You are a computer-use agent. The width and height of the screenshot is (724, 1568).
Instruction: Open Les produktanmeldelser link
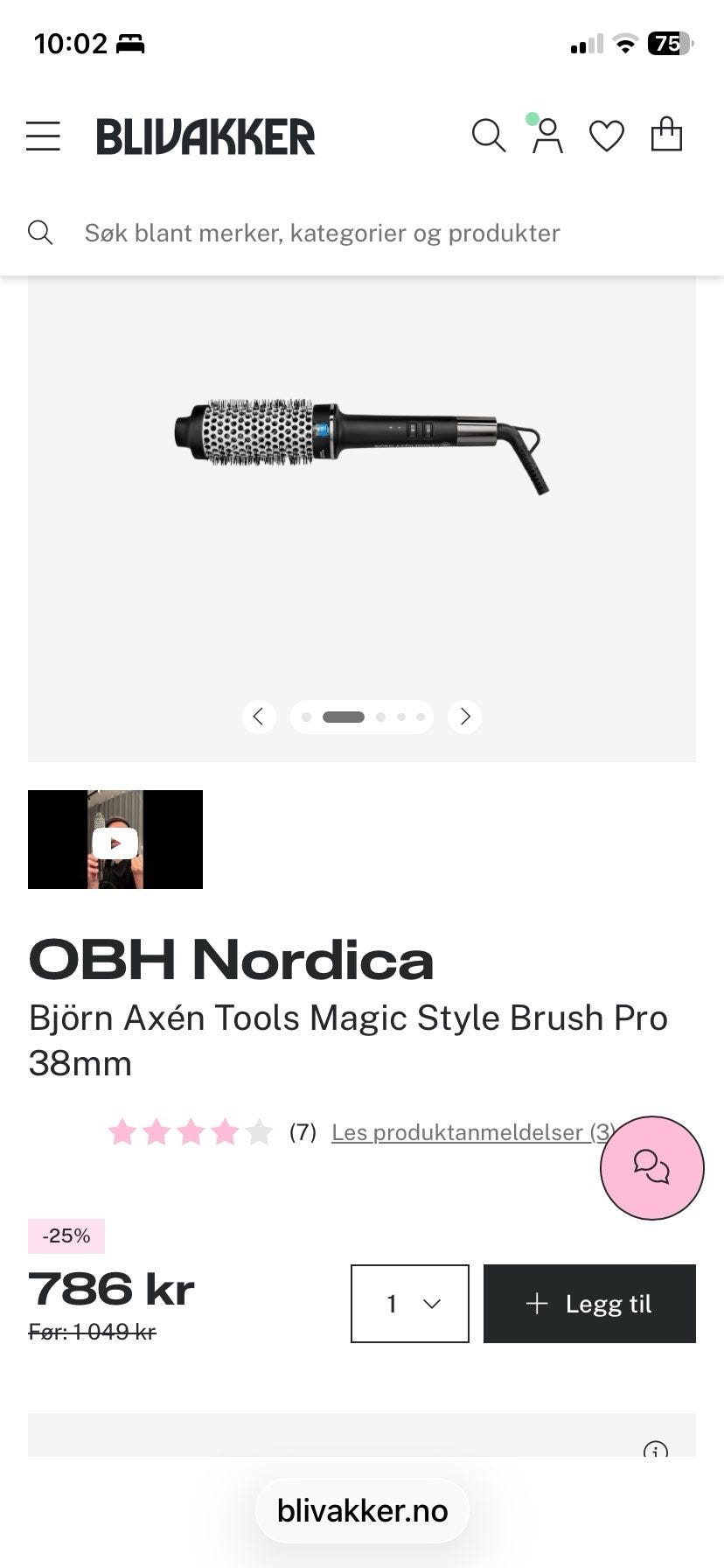[473, 1132]
